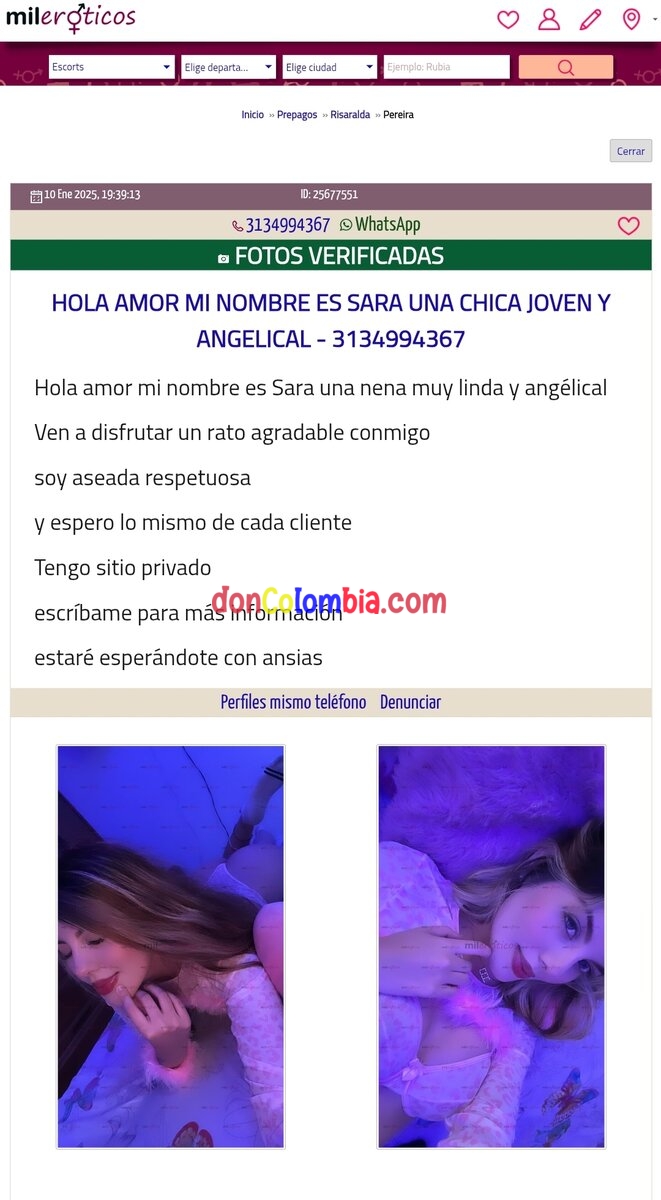The height and width of the screenshot is (1200, 661).
Task: Open Perfiles mismo teléfono
Action: tap(293, 702)
